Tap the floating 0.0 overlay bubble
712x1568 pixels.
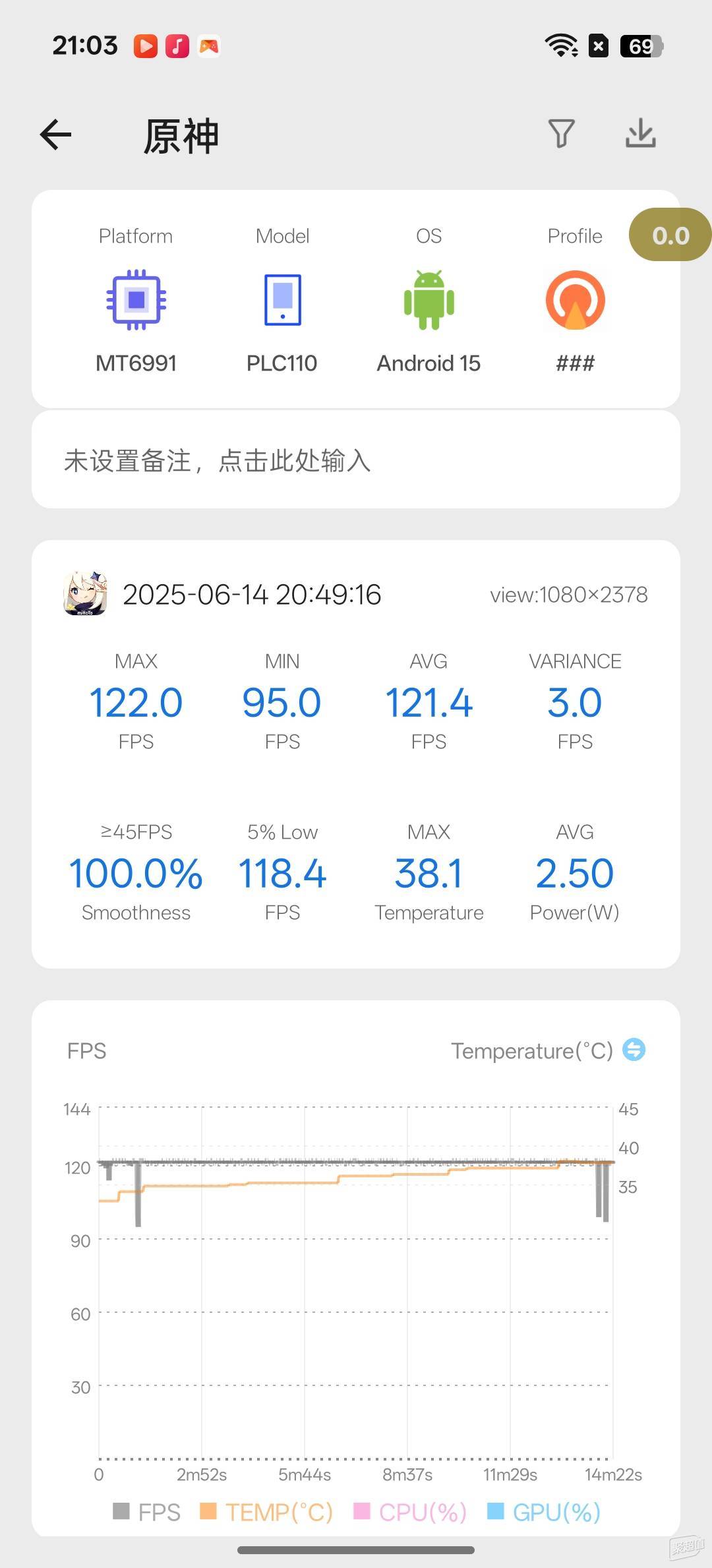pyautogui.click(x=670, y=235)
